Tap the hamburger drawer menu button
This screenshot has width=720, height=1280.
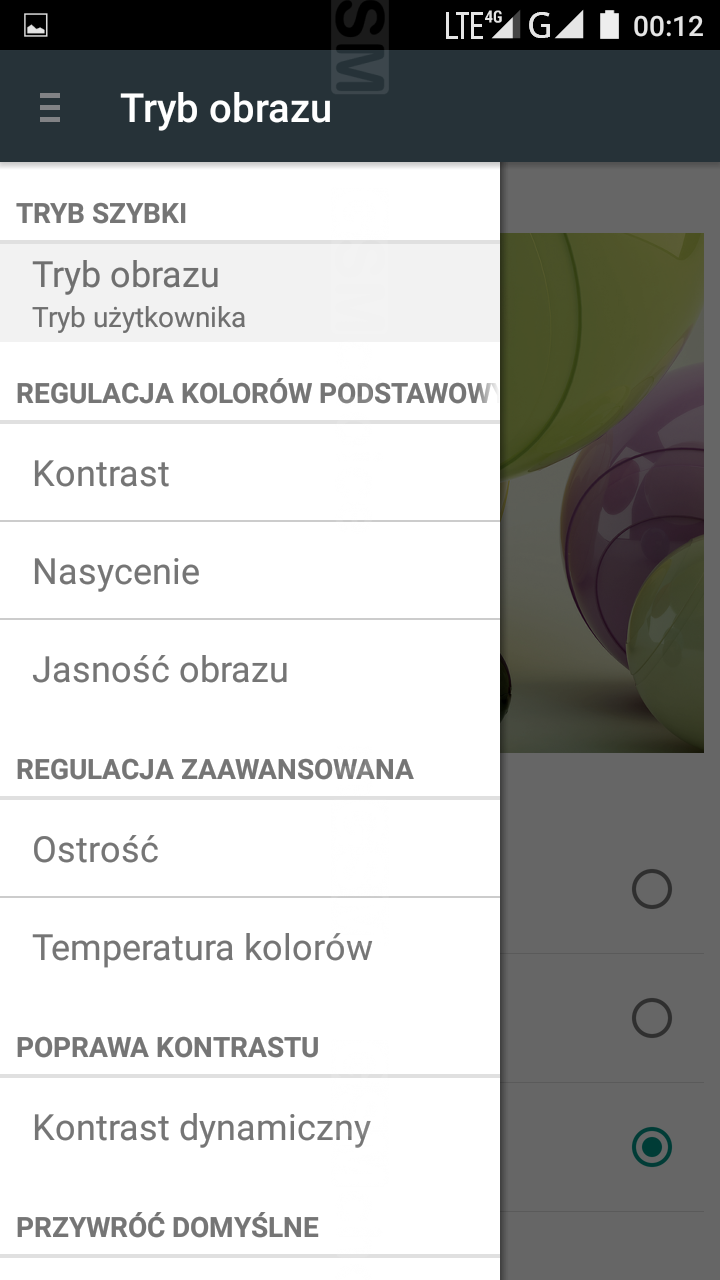click(x=50, y=107)
